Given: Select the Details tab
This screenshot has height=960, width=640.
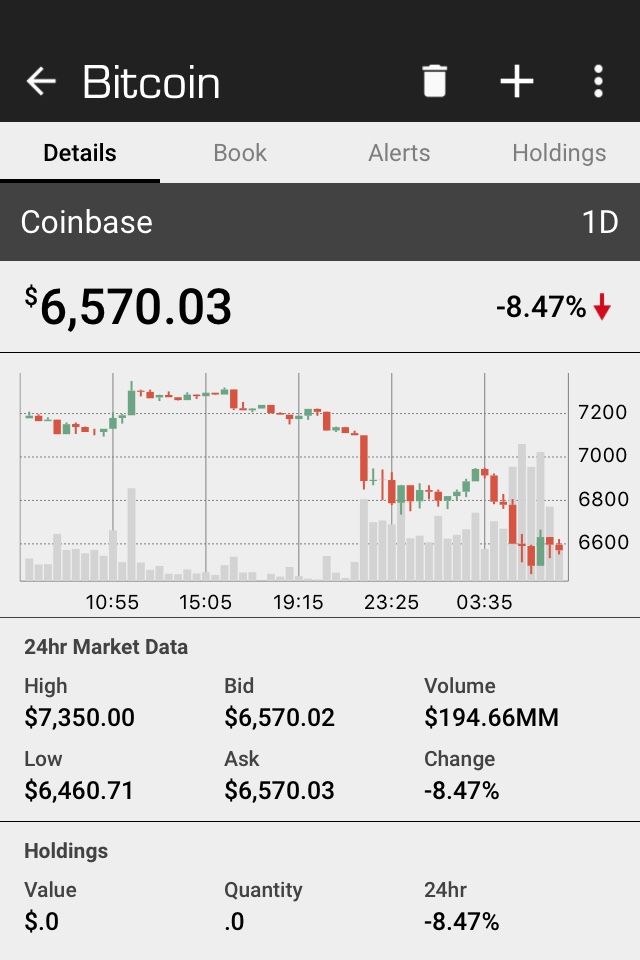Looking at the screenshot, I should (x=80, y=153).
